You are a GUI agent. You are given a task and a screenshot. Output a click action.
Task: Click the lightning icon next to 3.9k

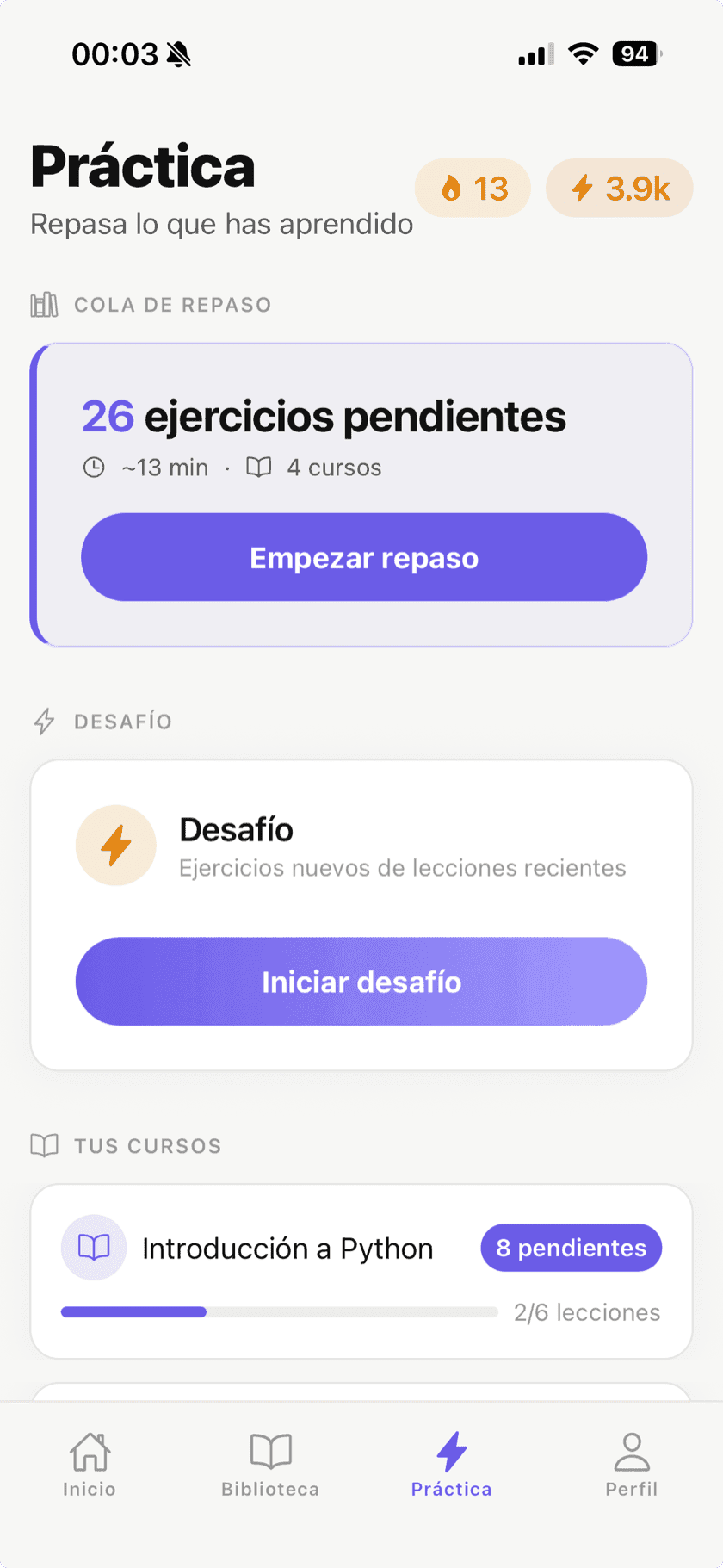click(x=585, y=188)
